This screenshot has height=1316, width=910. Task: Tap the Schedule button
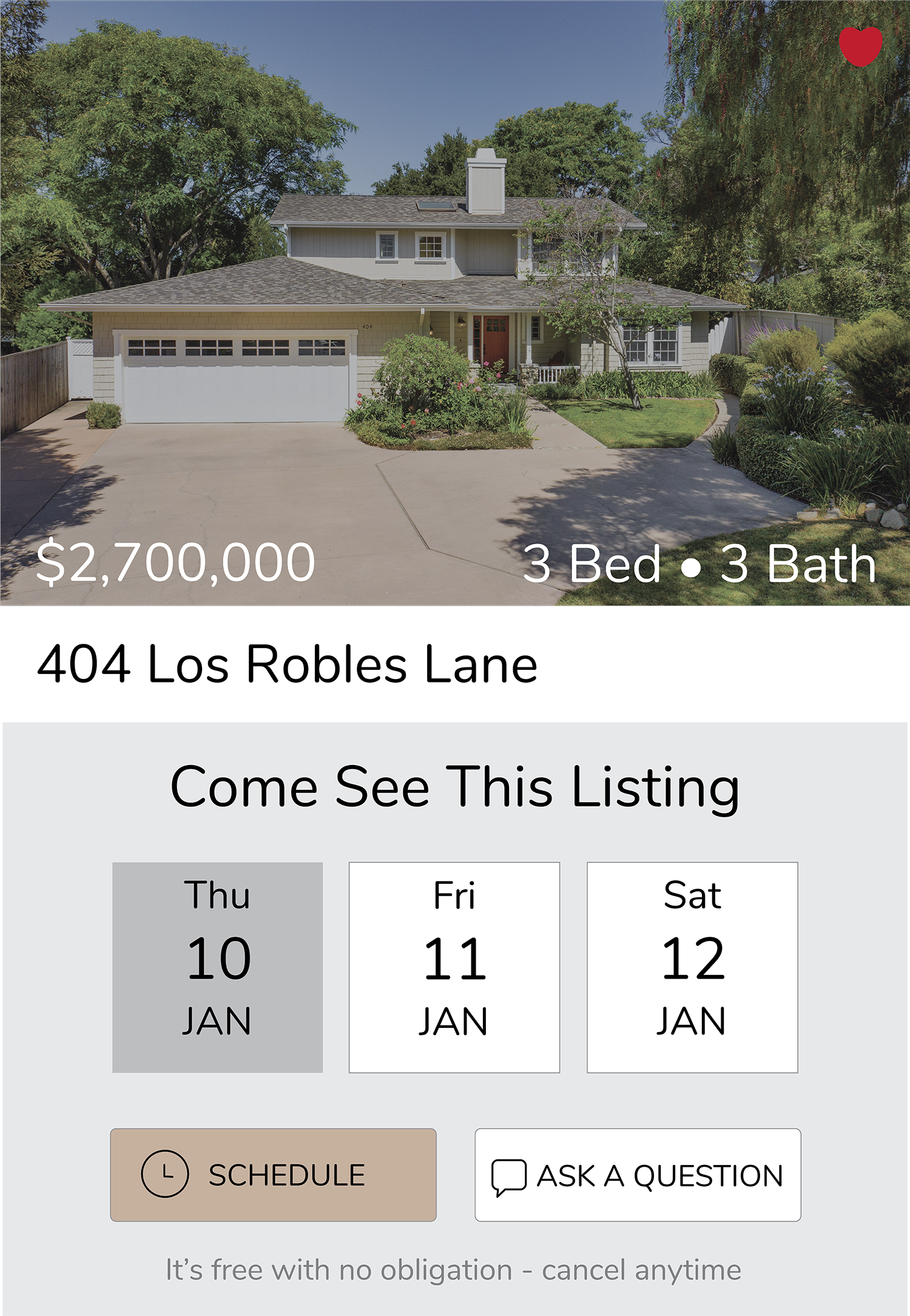point(273,1175)
